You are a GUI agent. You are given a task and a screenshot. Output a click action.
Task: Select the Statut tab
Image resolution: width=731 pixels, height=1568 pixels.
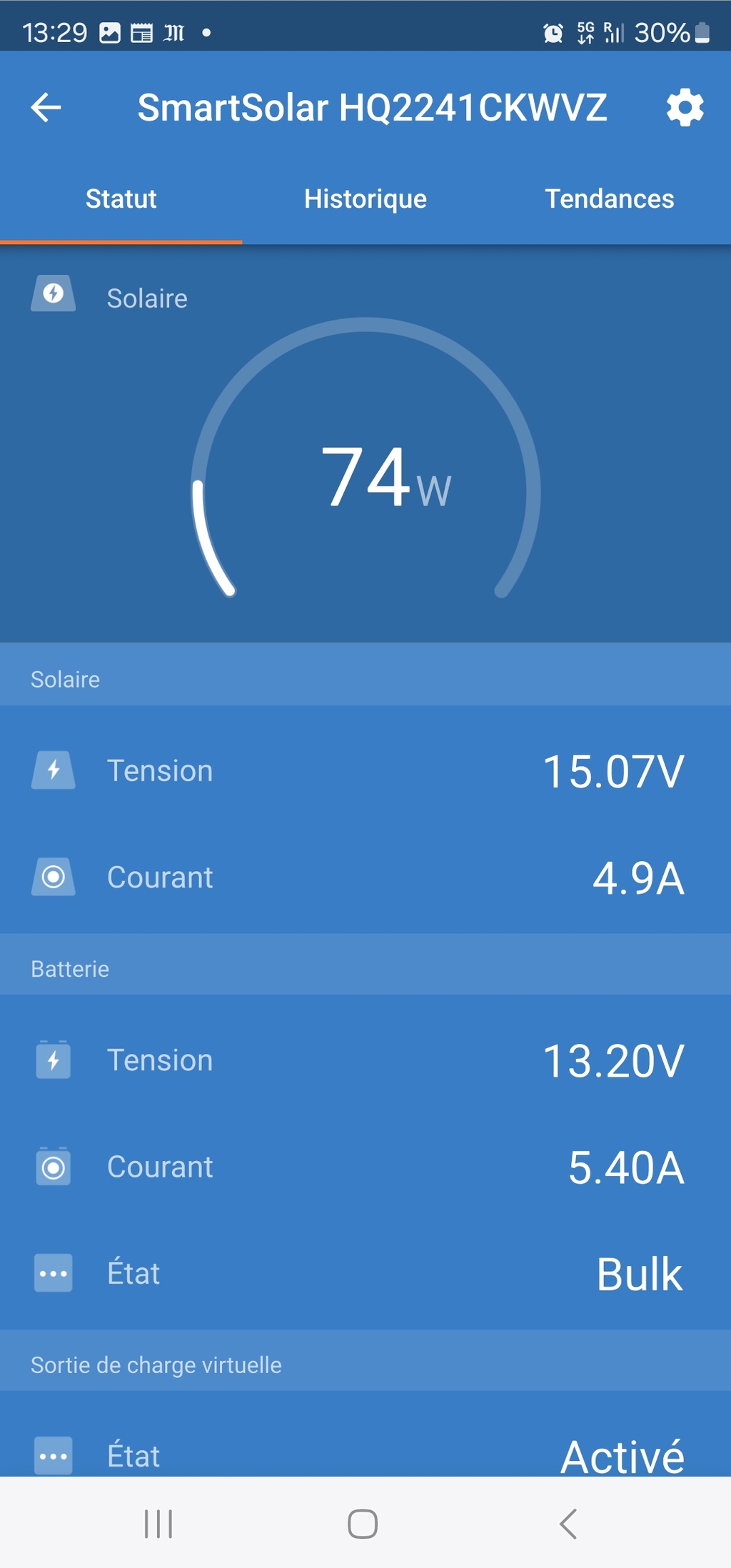121,198
